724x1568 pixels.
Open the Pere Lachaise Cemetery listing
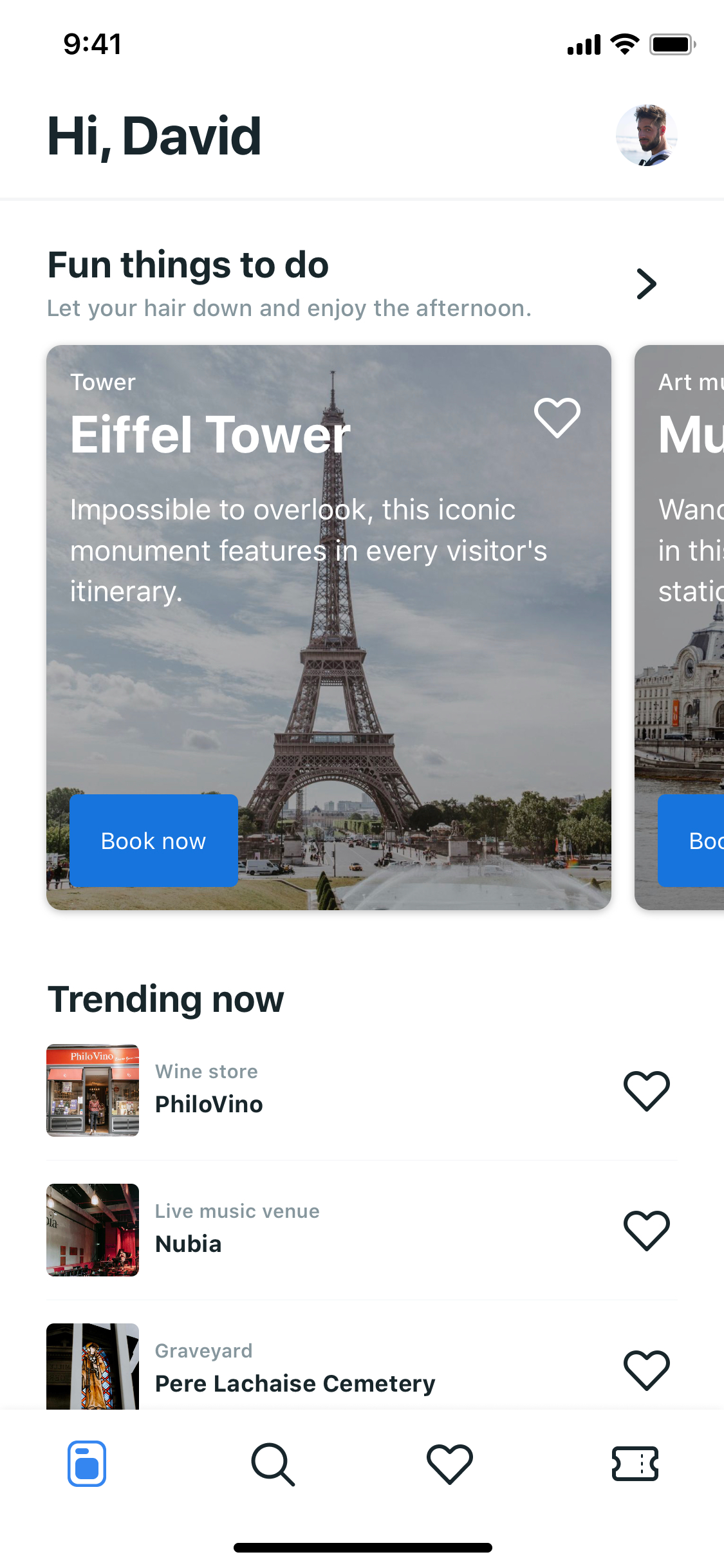click(295, 1369)
